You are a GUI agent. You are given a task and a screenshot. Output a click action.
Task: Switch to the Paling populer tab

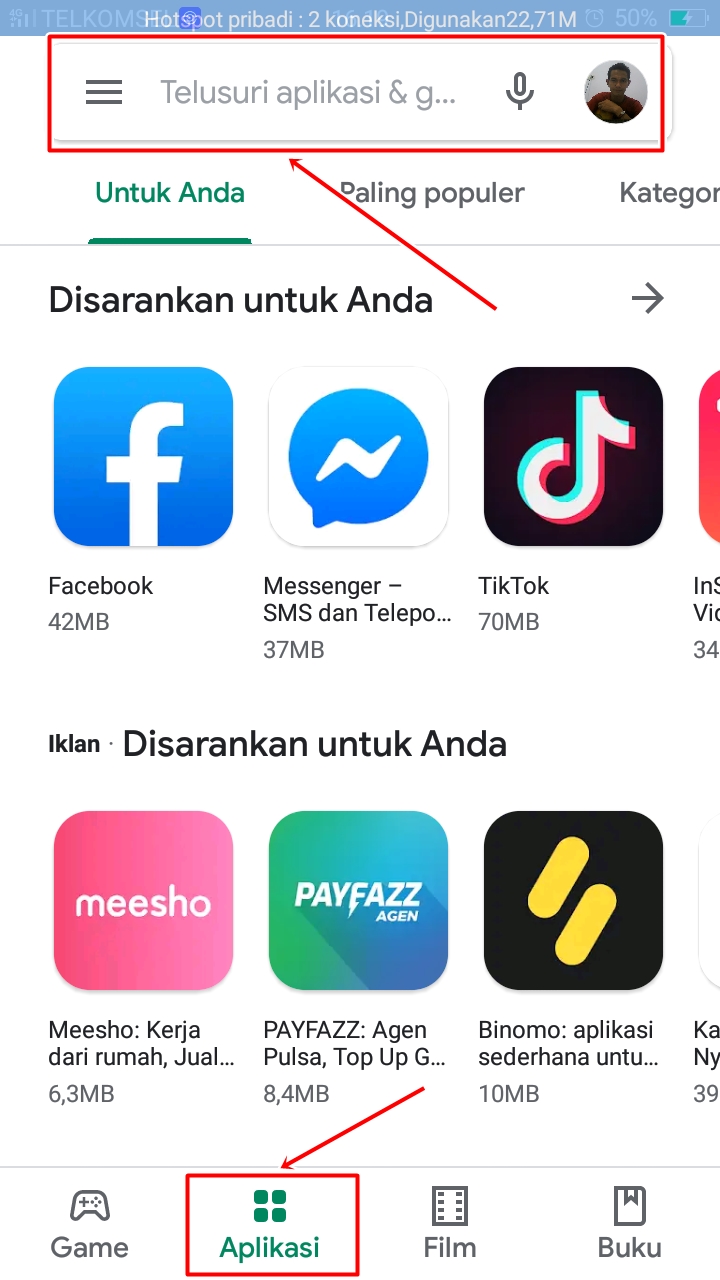[432, 193]
